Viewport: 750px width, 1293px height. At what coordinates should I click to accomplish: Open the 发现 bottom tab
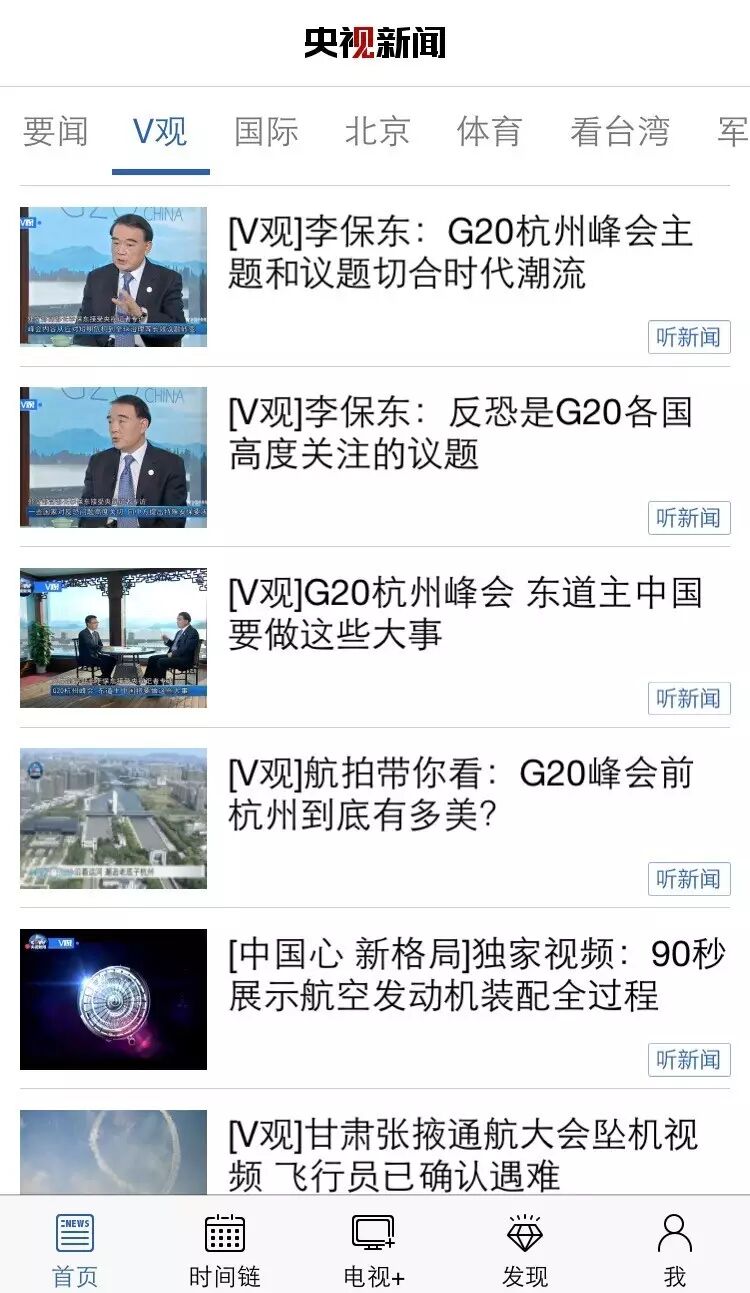[x=525, y=1248]
